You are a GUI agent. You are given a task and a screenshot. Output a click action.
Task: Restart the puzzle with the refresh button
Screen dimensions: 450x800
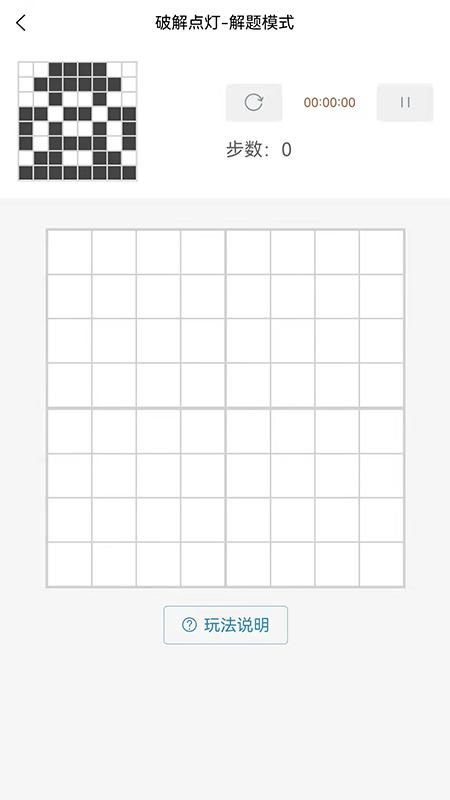[x=254, y=102]
